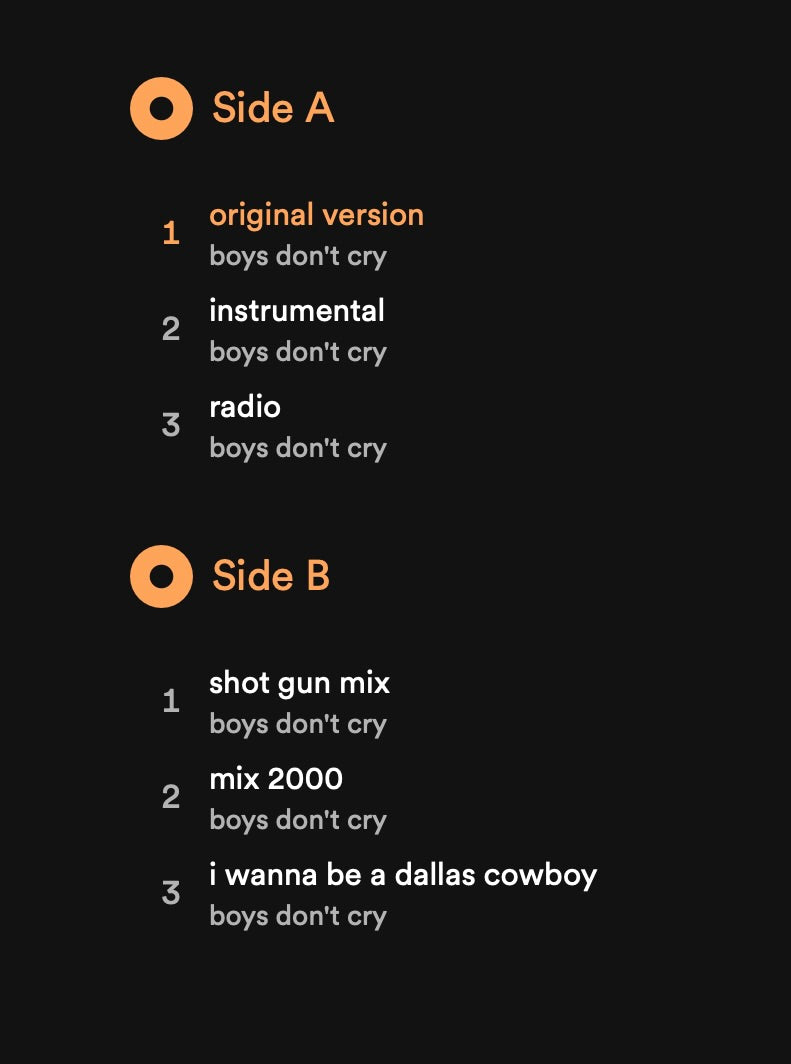Click the 'mix 2000' track title
Image resolution: width=791 pixels, height=1064 pixels.
(276, 778)
